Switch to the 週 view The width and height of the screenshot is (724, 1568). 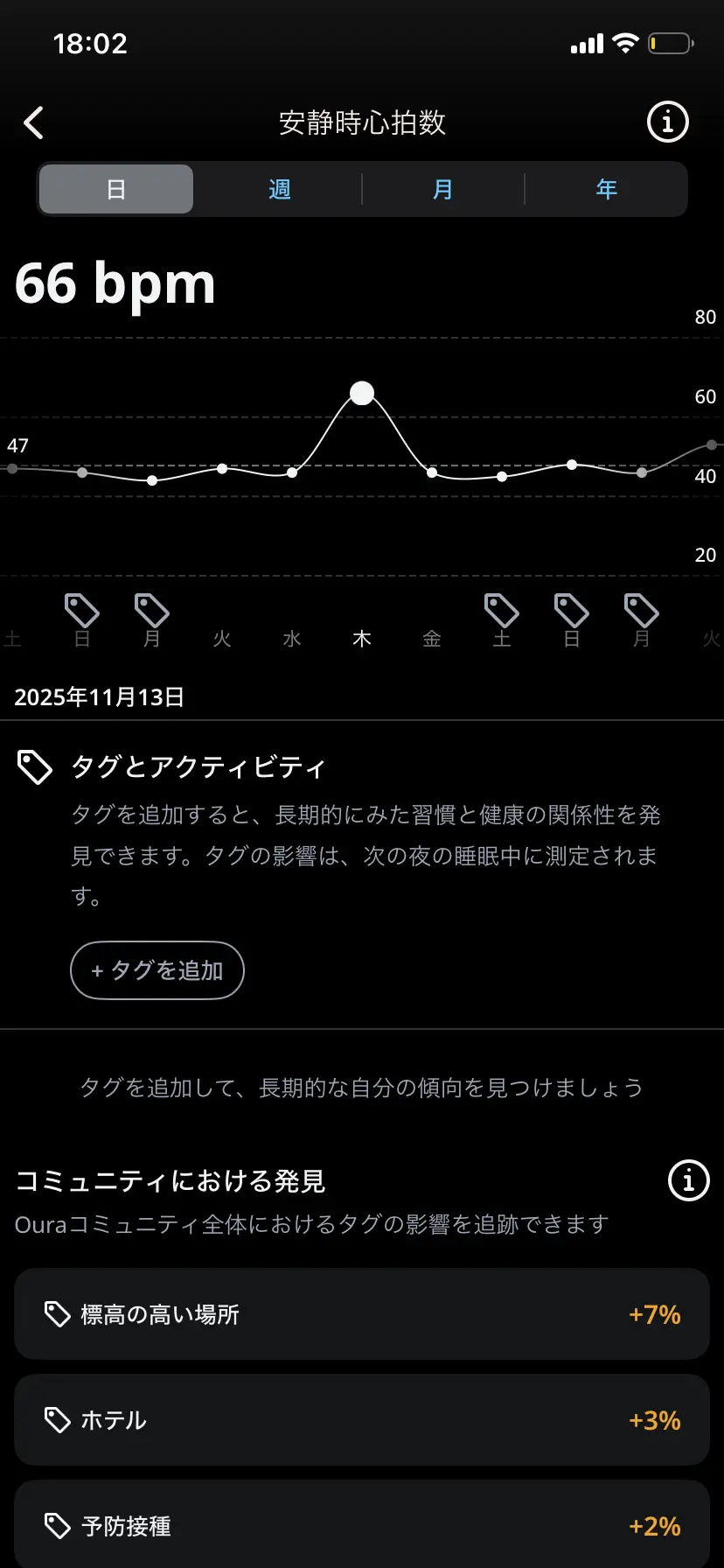[x=279, y=189]
